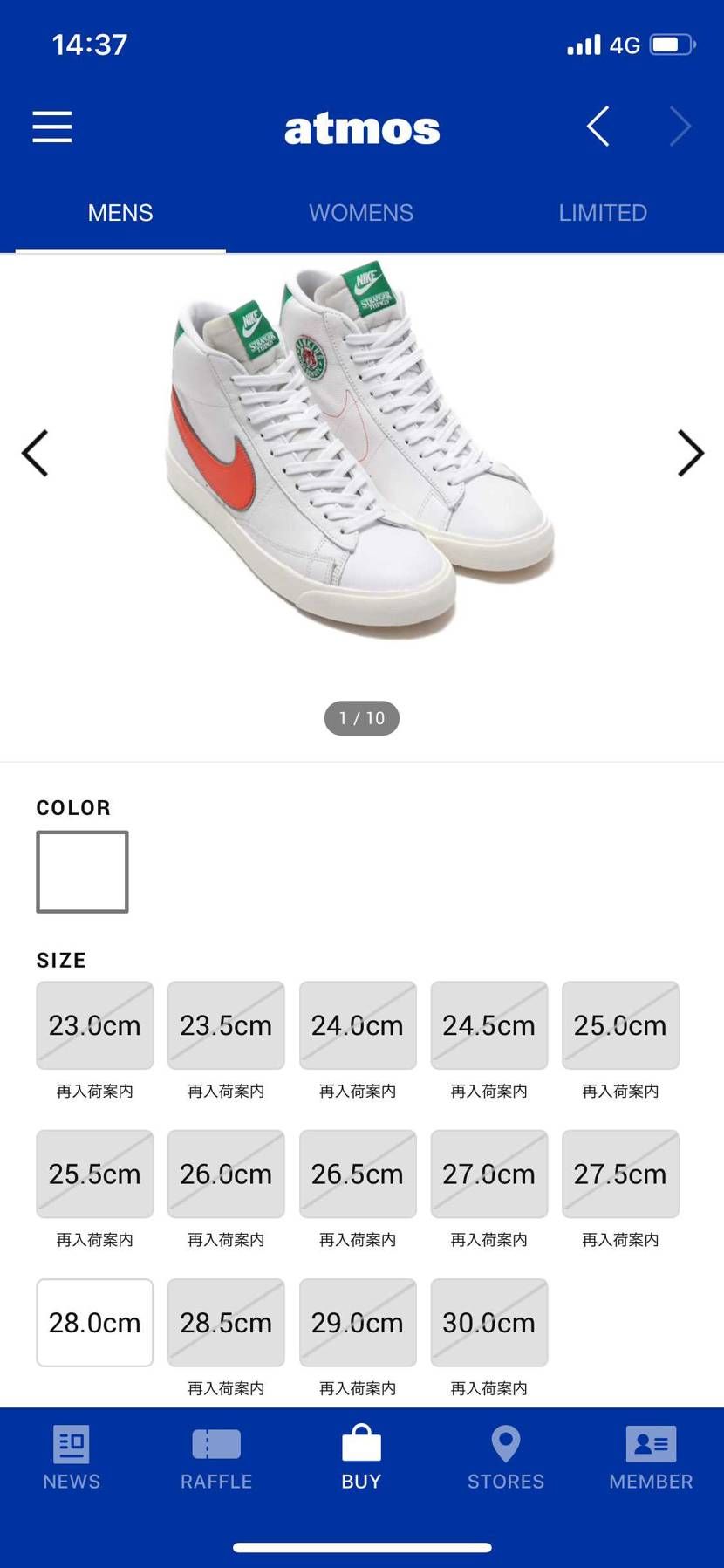Request restock notice under 24.5cm

(488, 1092)
